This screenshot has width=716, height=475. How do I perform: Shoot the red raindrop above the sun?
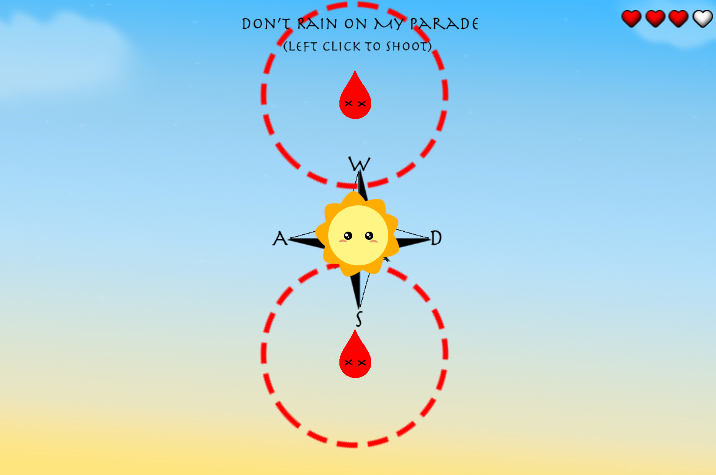pos(355,97)
